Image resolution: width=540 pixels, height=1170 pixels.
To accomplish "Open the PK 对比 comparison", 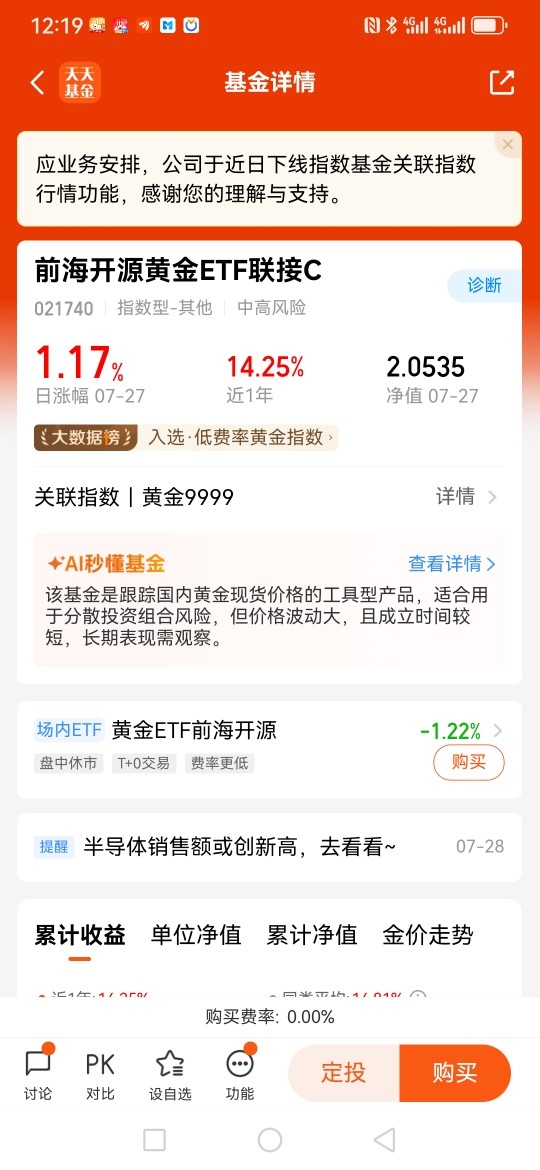I will 100,1074.
